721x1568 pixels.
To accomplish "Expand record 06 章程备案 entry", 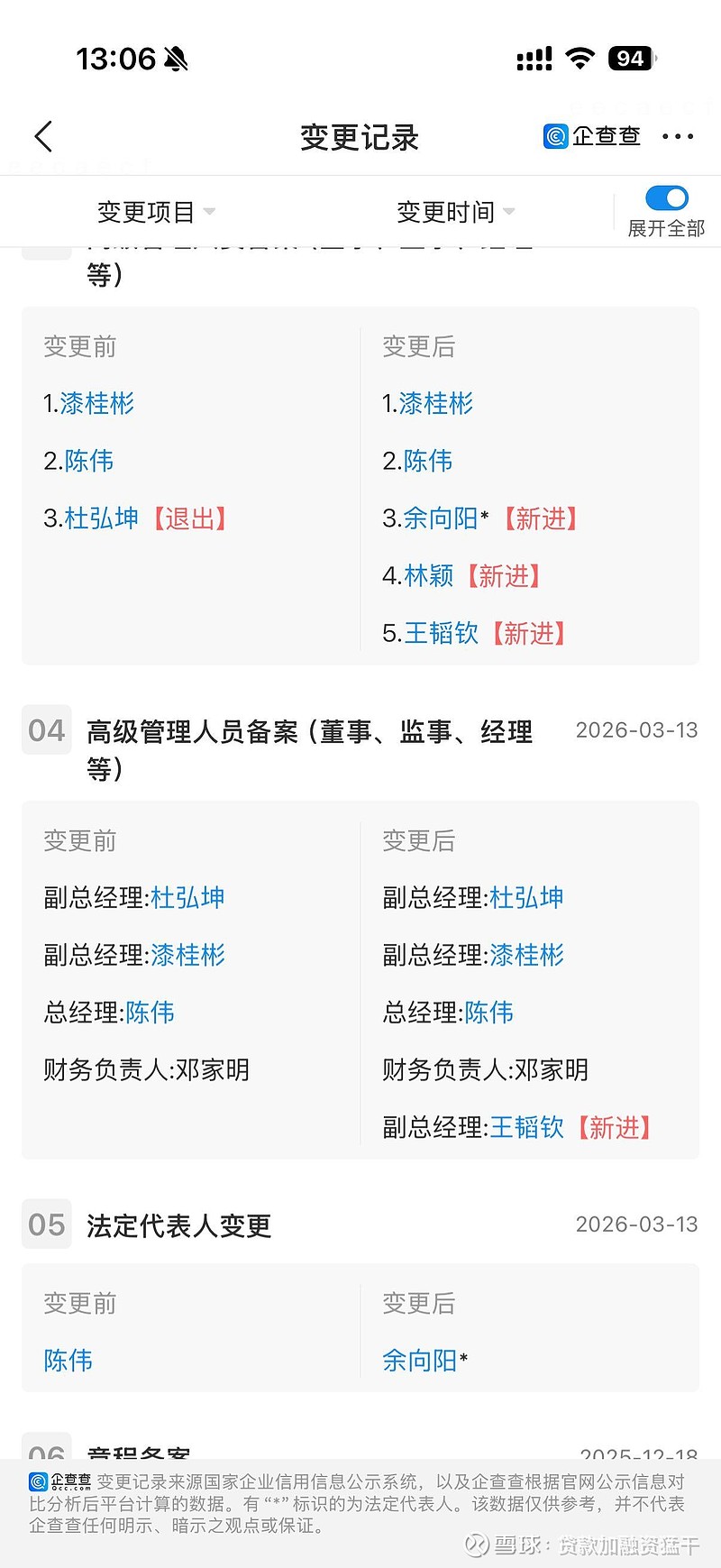I will click(x=137, y=1452).
